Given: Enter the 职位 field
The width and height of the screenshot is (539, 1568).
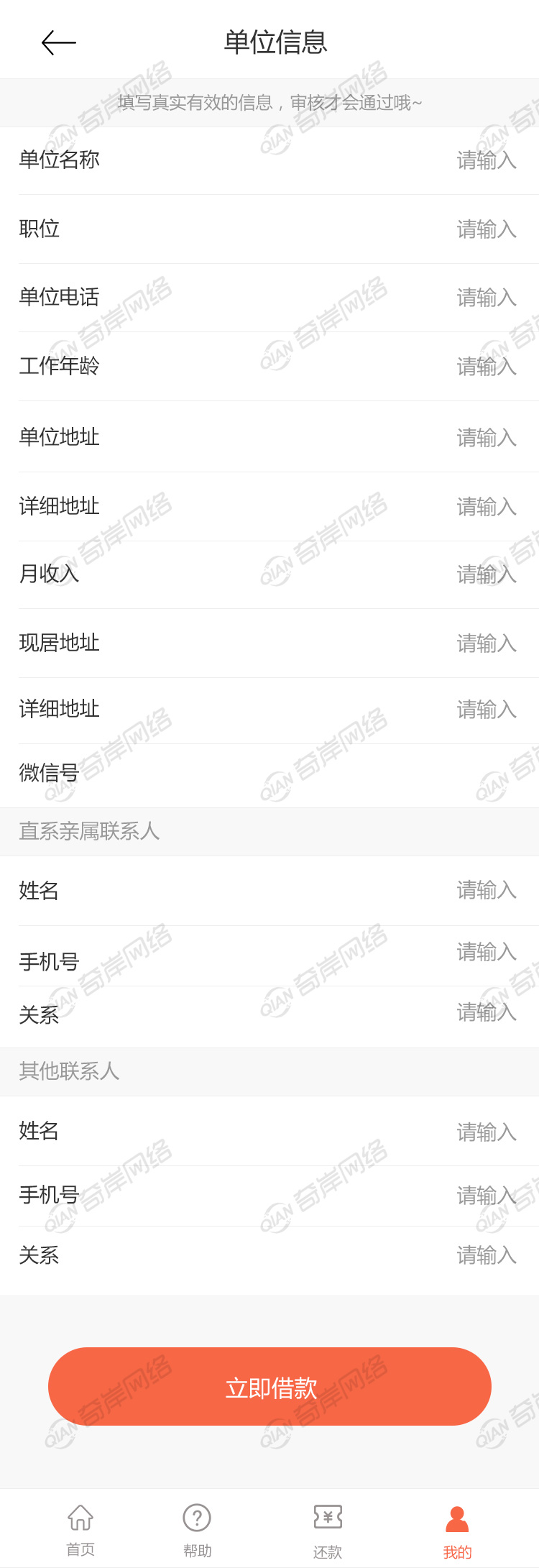Looking at the screenshot, I should (486, 229).
